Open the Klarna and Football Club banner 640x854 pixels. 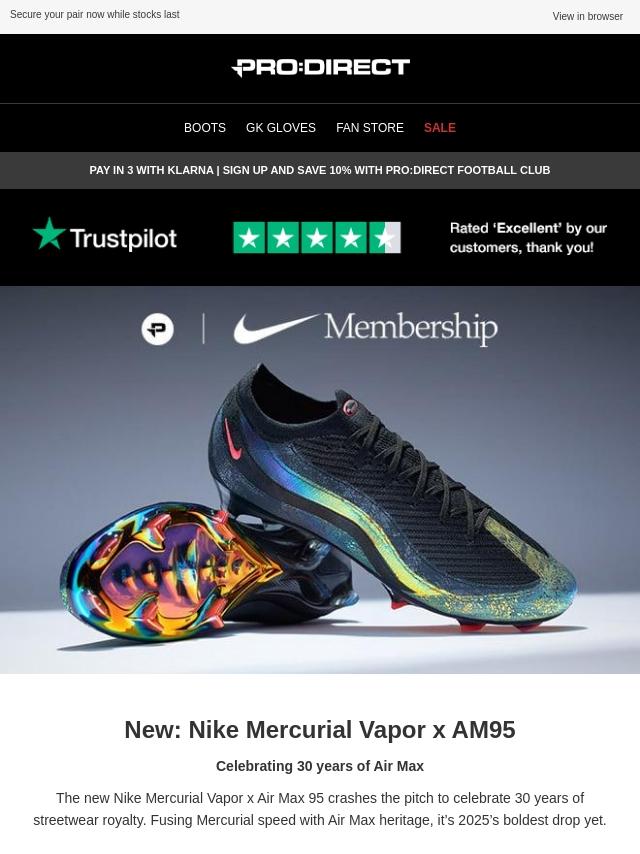pos(320,170)
